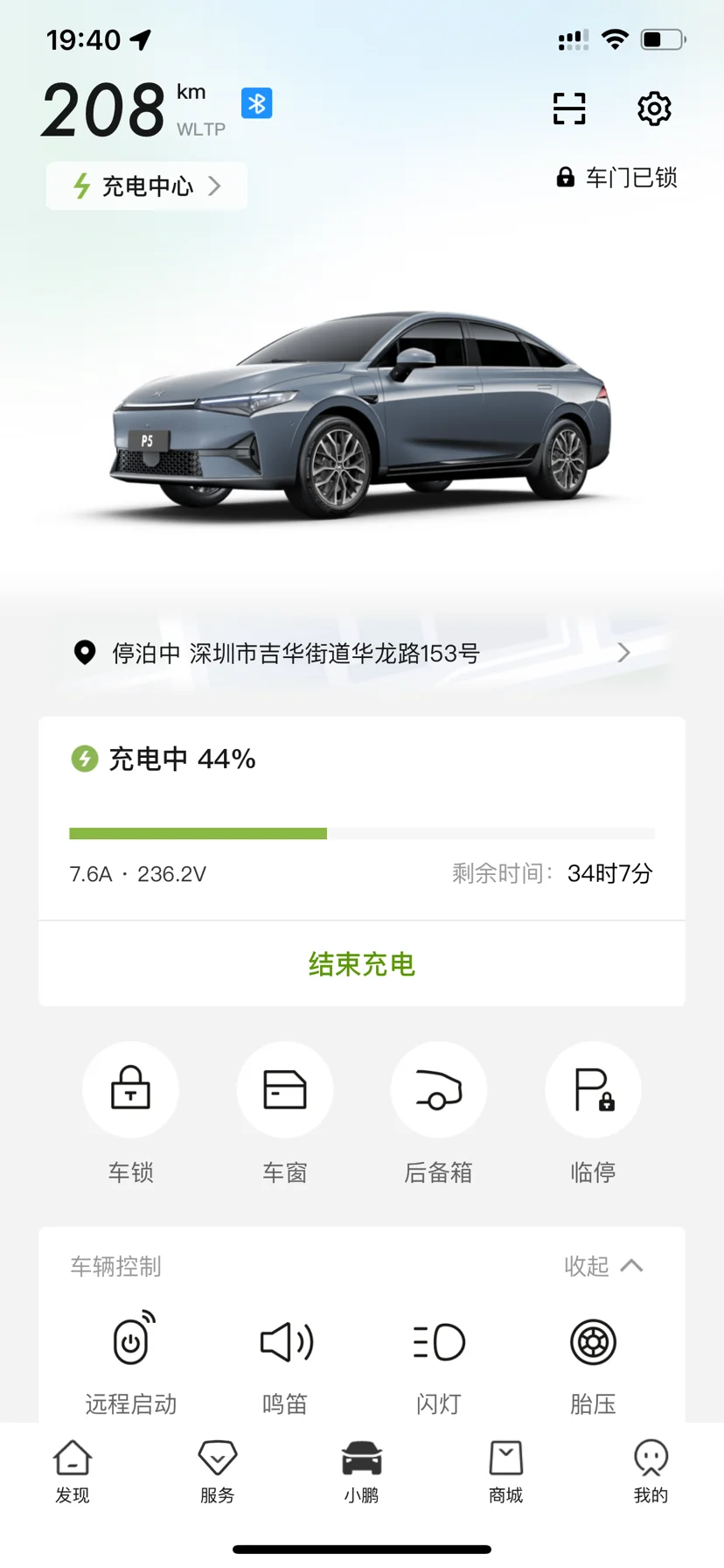Image resolution: width=724 pixels, height=1568 pixels.
Task: Switch to the 发现 tab
Action: click(73, 1473)
